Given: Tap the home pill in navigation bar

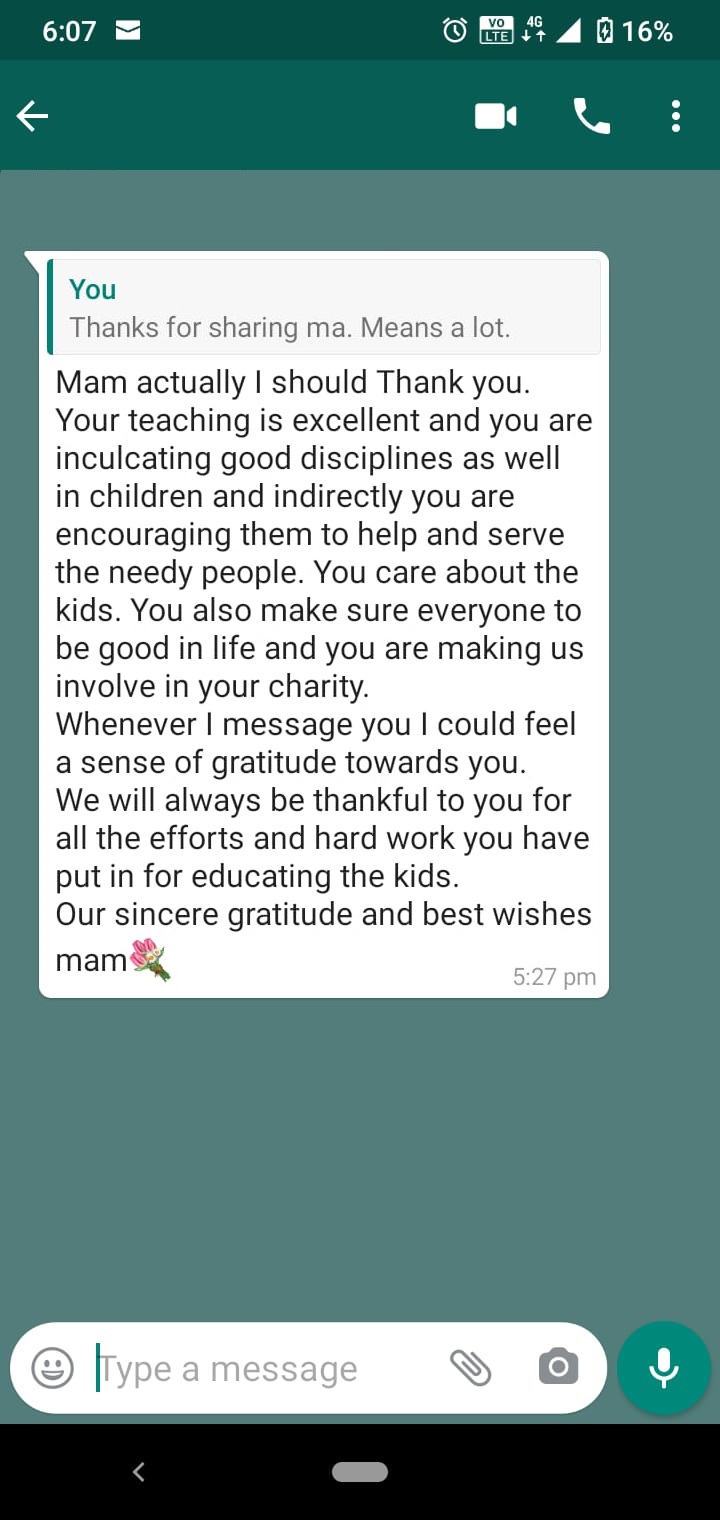Looking at the screenshot, I should point(360,1471).
